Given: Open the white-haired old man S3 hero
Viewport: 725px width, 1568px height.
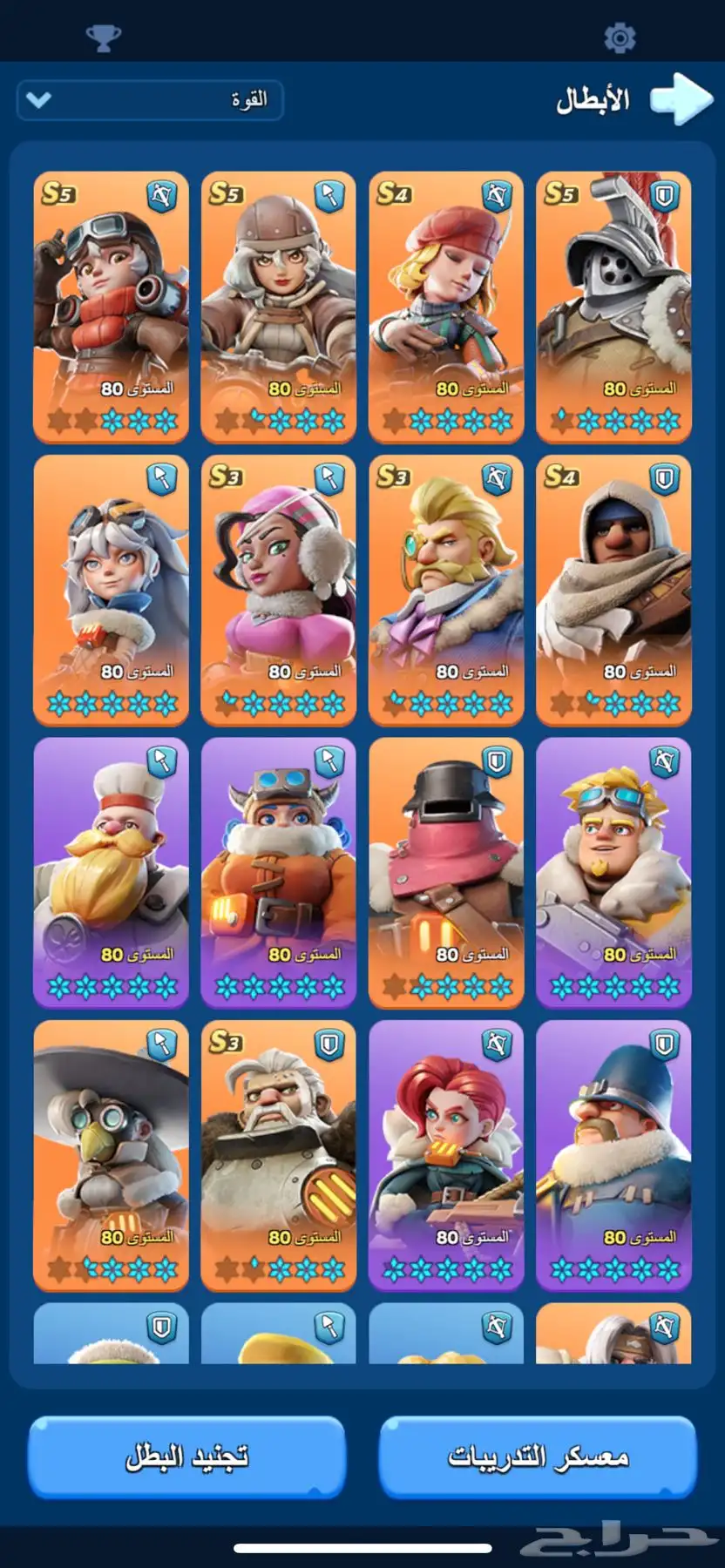Looking at the screenshot, I should point(278,1154).
